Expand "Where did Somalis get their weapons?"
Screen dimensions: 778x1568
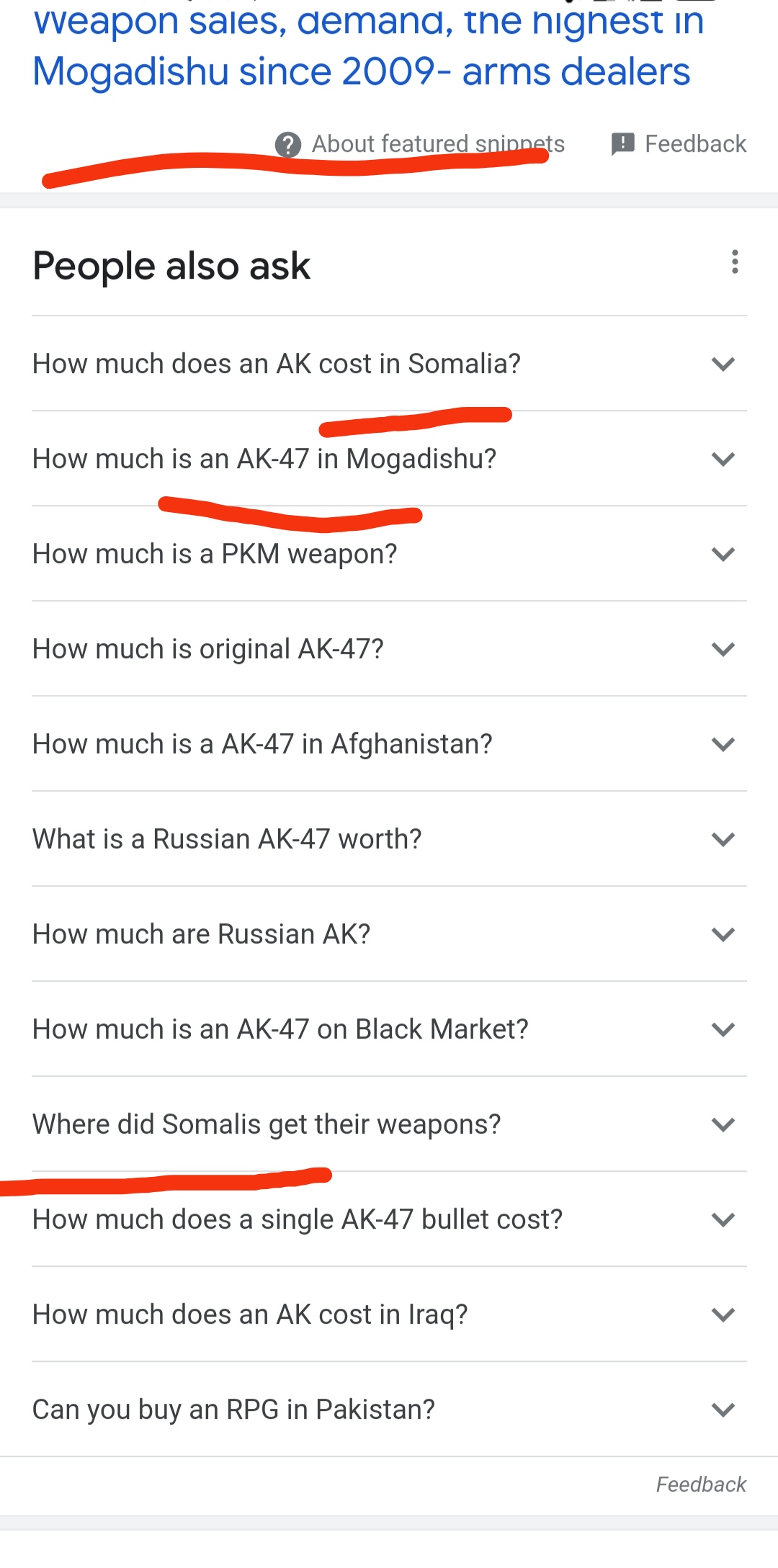pyautogui.click(x=389, y=1124)
